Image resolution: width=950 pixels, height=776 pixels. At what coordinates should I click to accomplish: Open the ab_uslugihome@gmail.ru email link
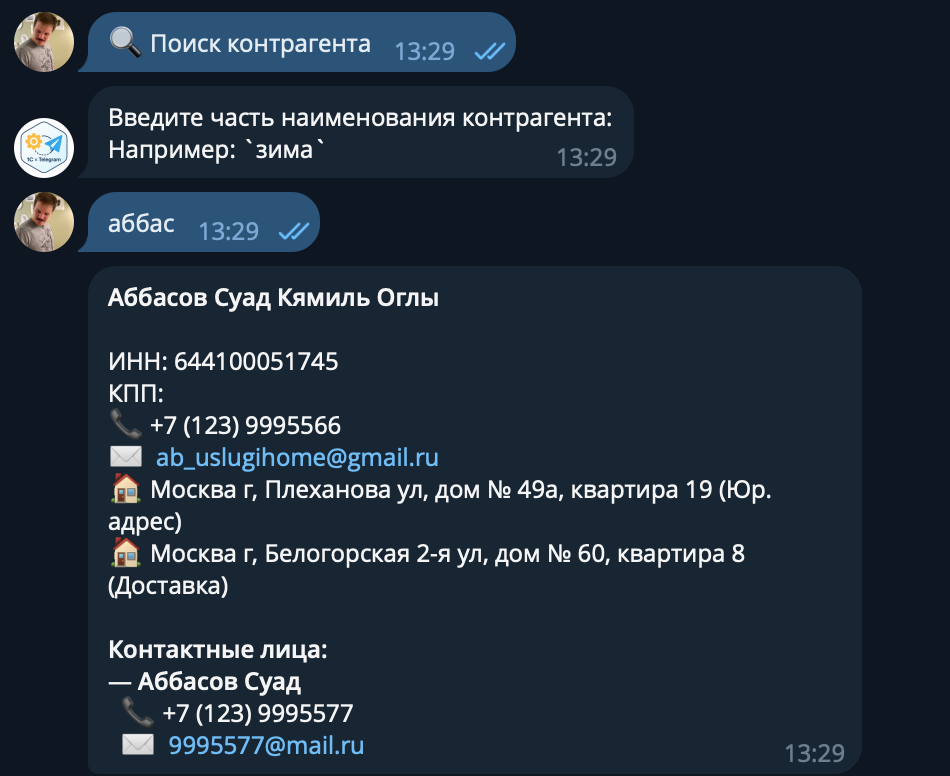click(297, 458)
